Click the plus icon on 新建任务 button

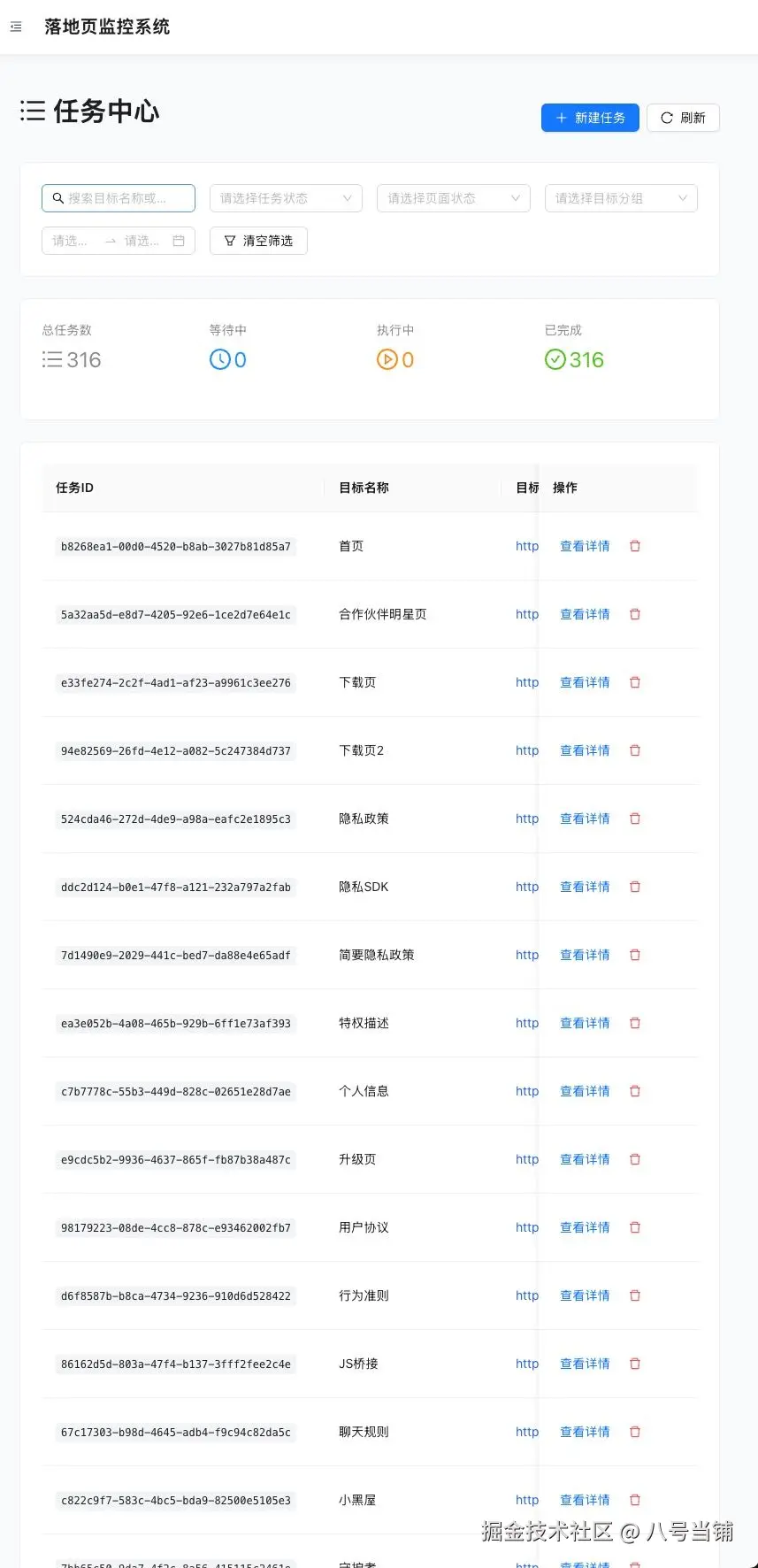559,118
